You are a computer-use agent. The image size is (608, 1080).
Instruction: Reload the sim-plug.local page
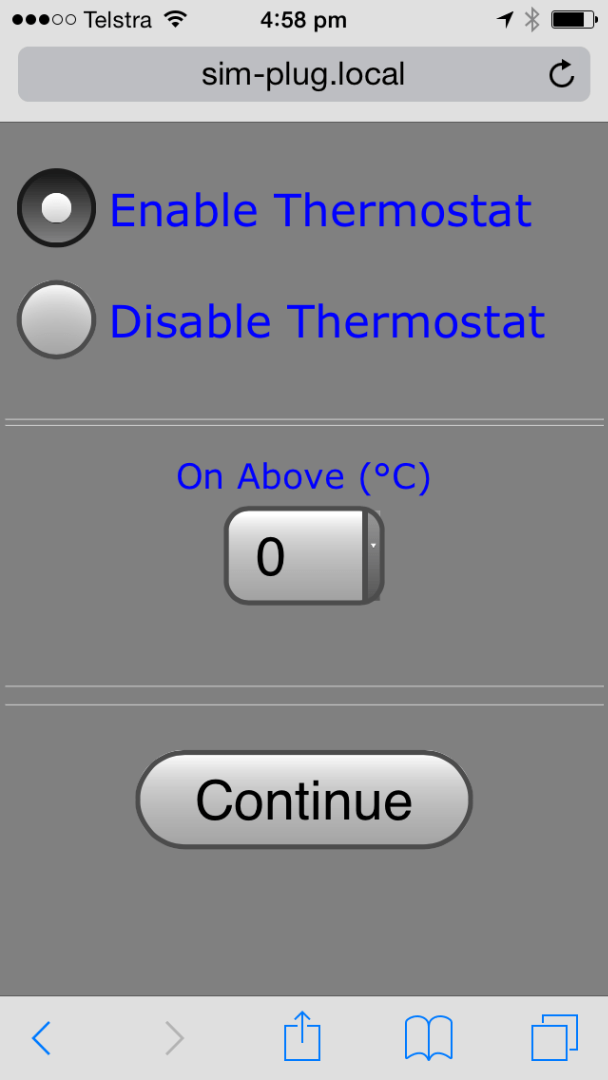(561, 74)
